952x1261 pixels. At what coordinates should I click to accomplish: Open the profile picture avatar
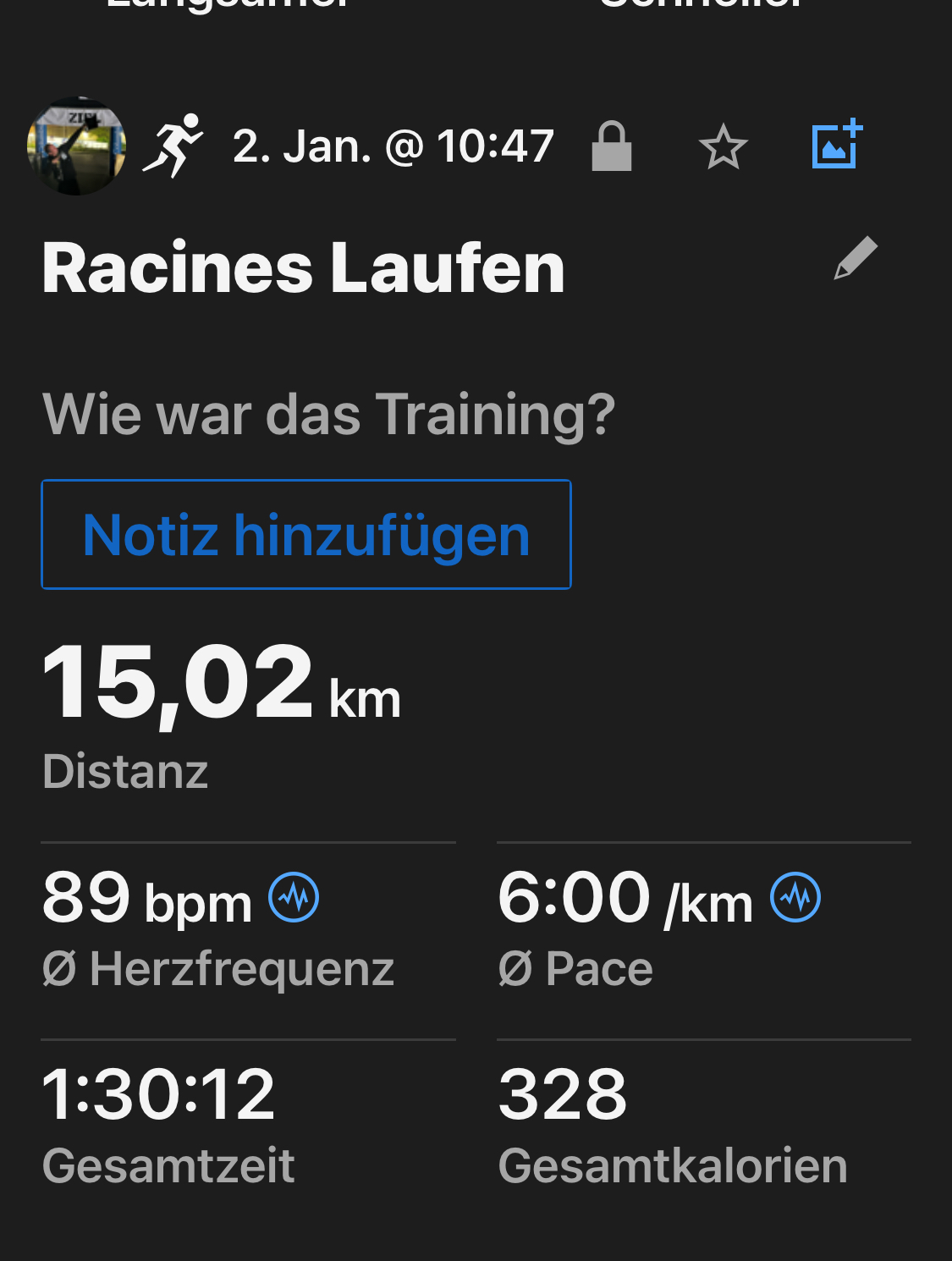pyautogui.click(x=76, y=146)
